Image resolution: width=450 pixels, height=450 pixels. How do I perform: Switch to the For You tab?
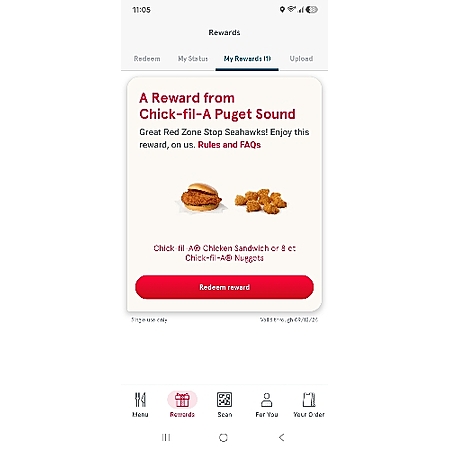tap(266, 405)
